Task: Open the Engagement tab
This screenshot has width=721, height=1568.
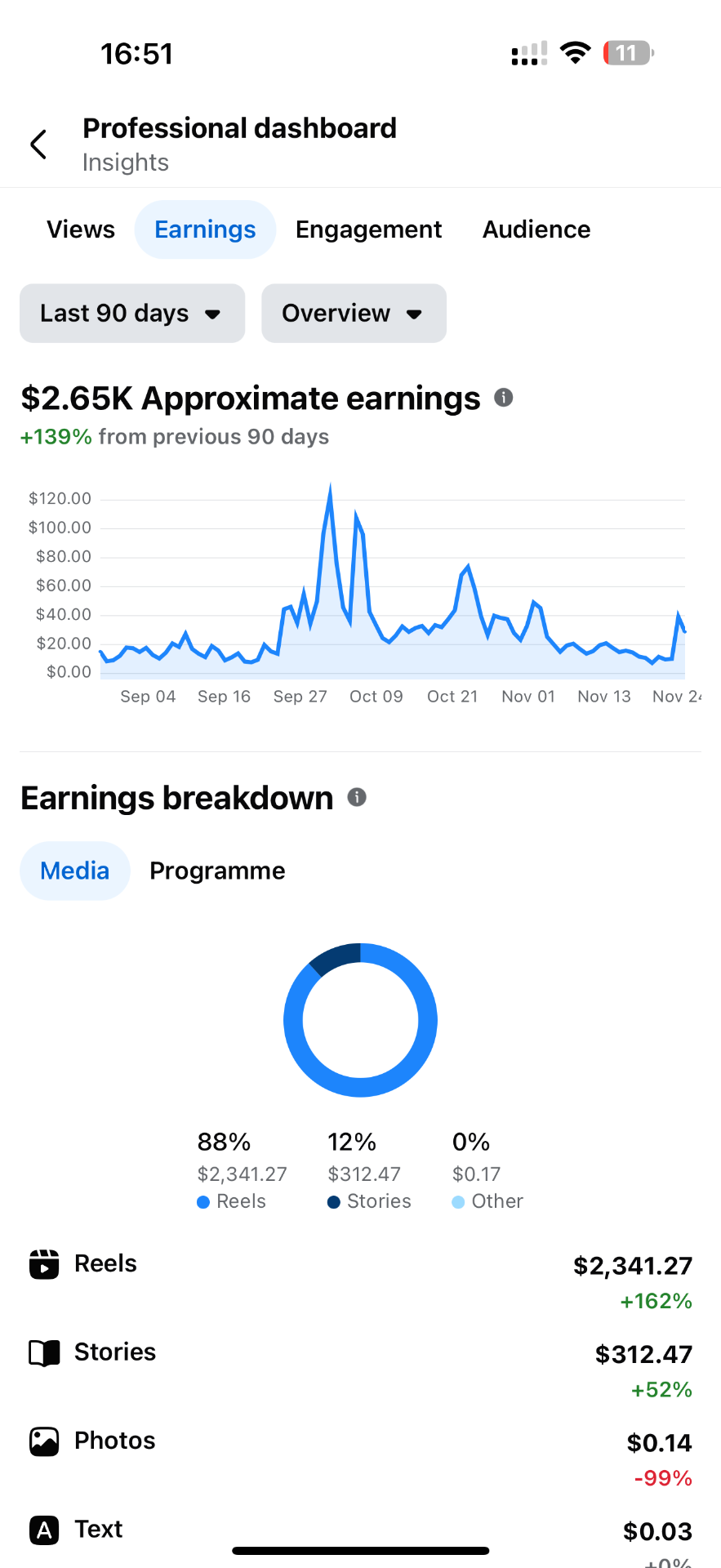Action: [368, 229]
